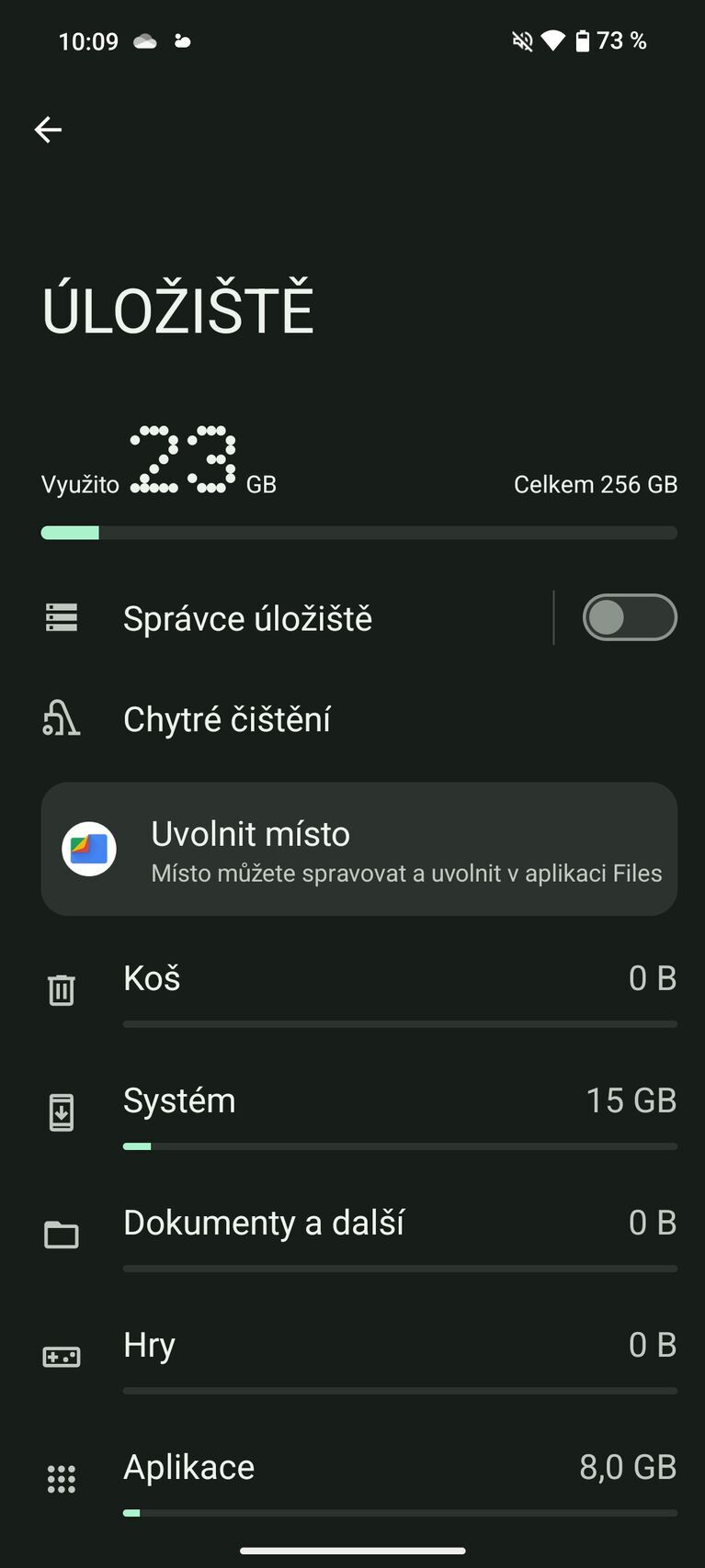Click the Aplikace grid icon
Viewport: 705px width, 1568px height.
click(61, 1479)
